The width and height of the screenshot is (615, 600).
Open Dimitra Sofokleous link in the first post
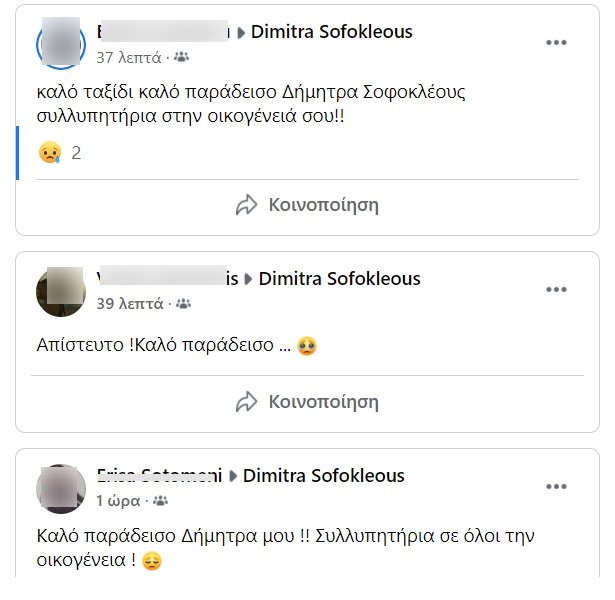click(x=331, y=32)
